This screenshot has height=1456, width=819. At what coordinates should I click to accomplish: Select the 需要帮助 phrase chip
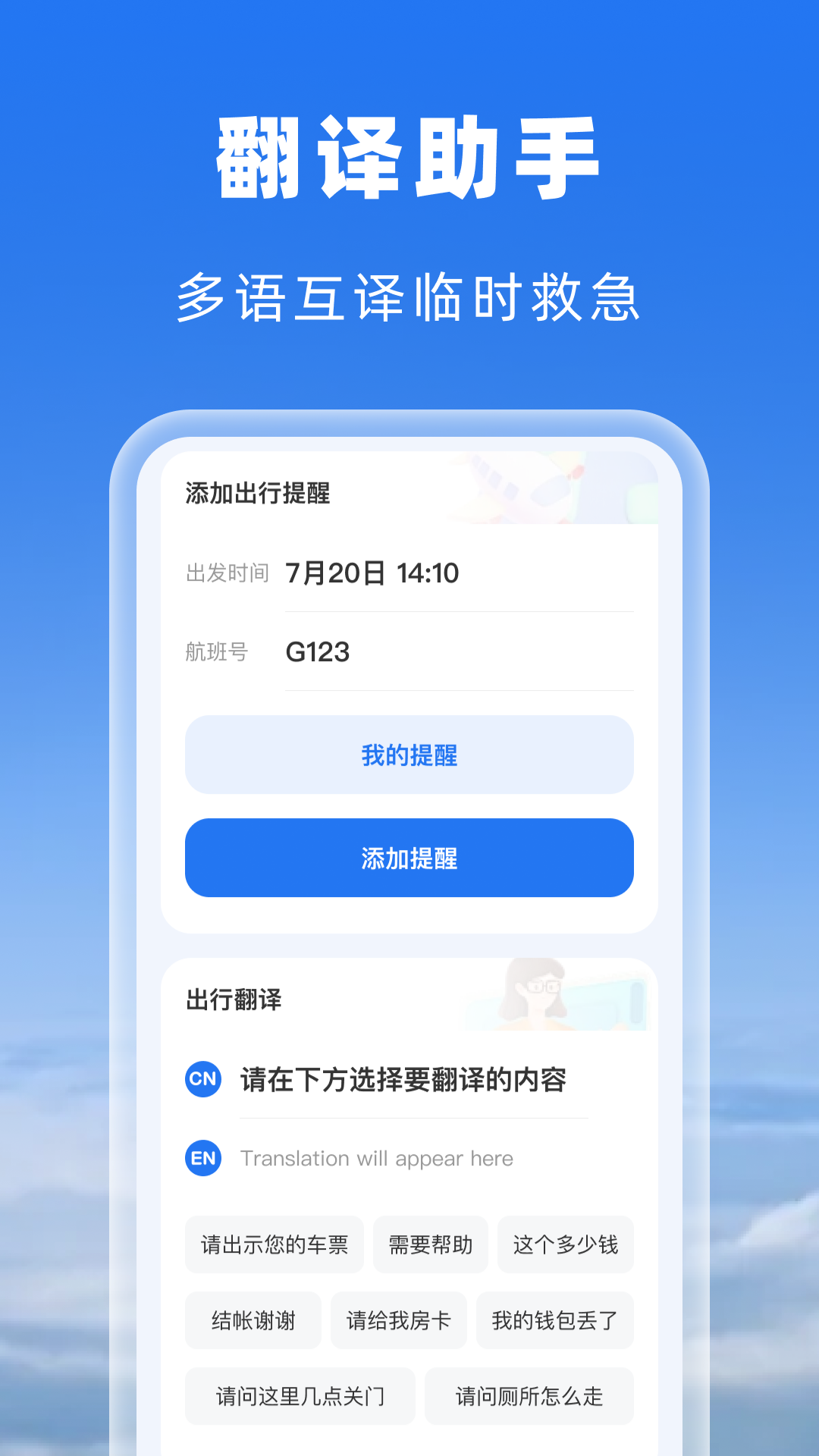430,1244
